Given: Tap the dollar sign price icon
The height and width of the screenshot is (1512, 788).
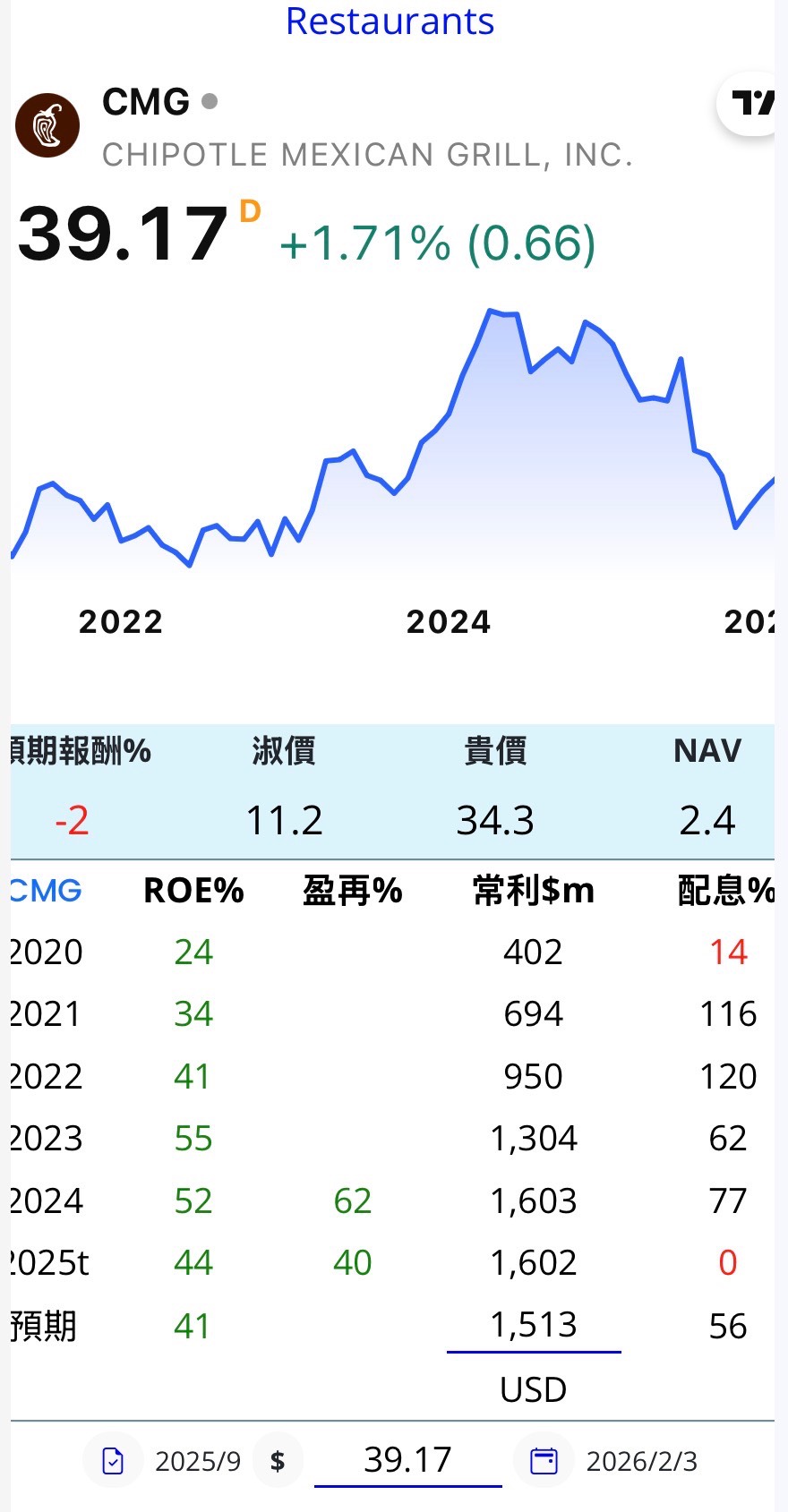Looking at the screenshot, I should coord(278,1461).
